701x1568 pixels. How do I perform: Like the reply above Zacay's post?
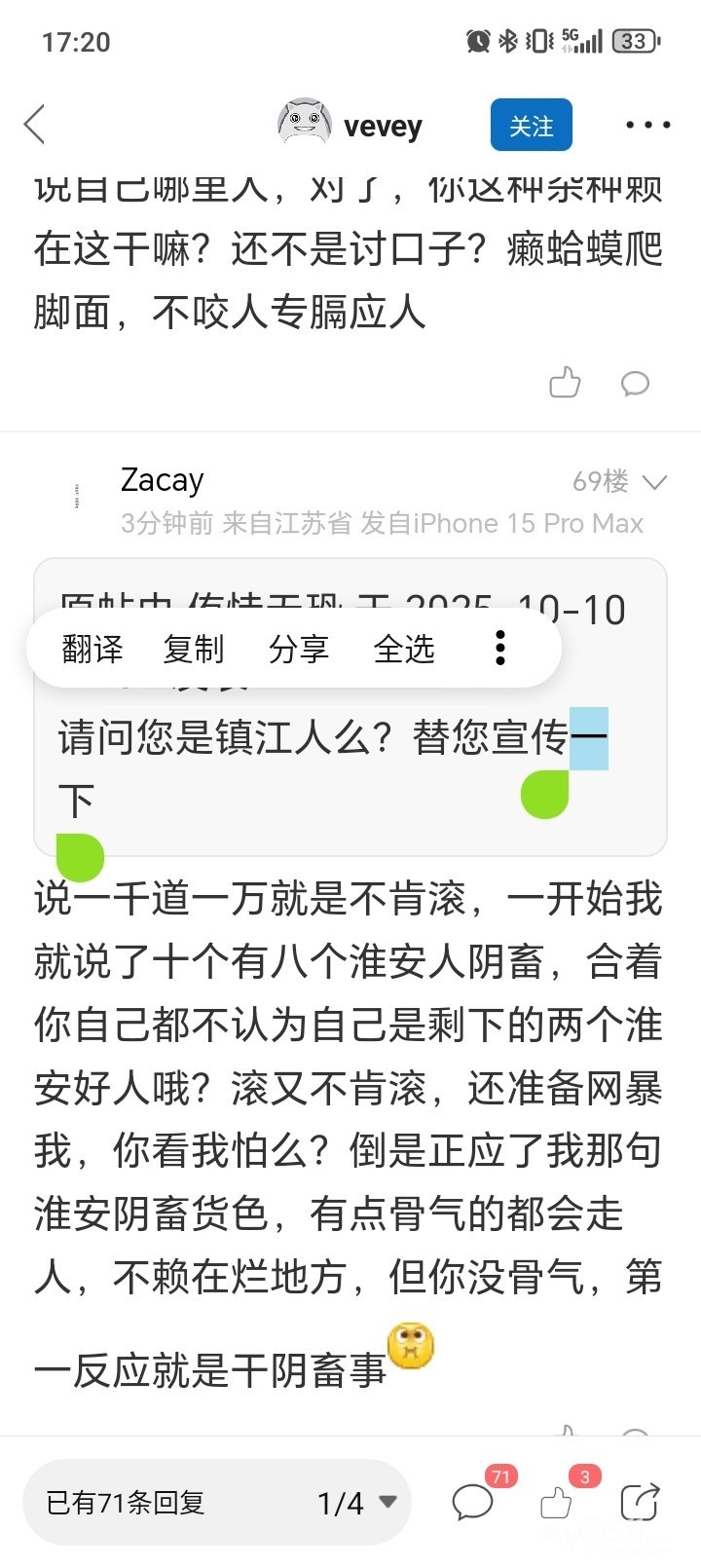pyautogui.click(x=565, y=383)
